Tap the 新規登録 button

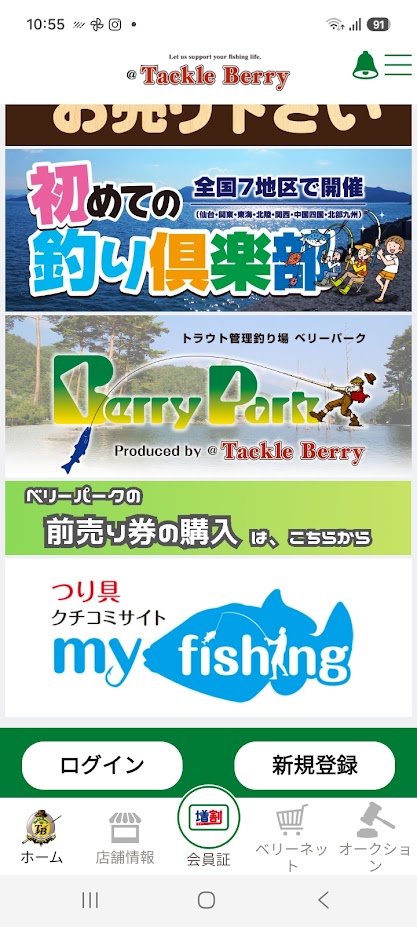coord(315,765)
